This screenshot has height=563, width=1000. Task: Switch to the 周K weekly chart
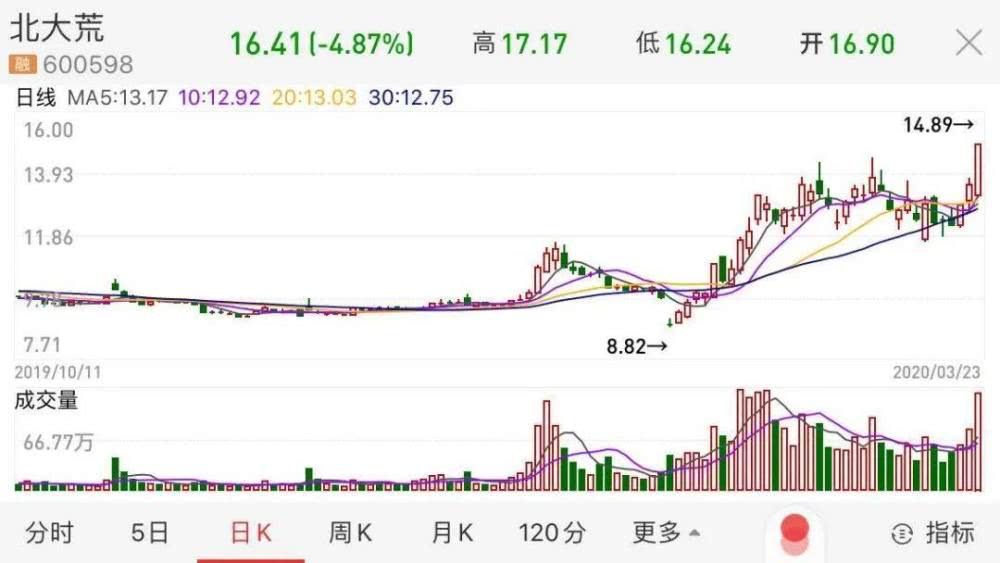pyautogui.click(x=350, y=532)
